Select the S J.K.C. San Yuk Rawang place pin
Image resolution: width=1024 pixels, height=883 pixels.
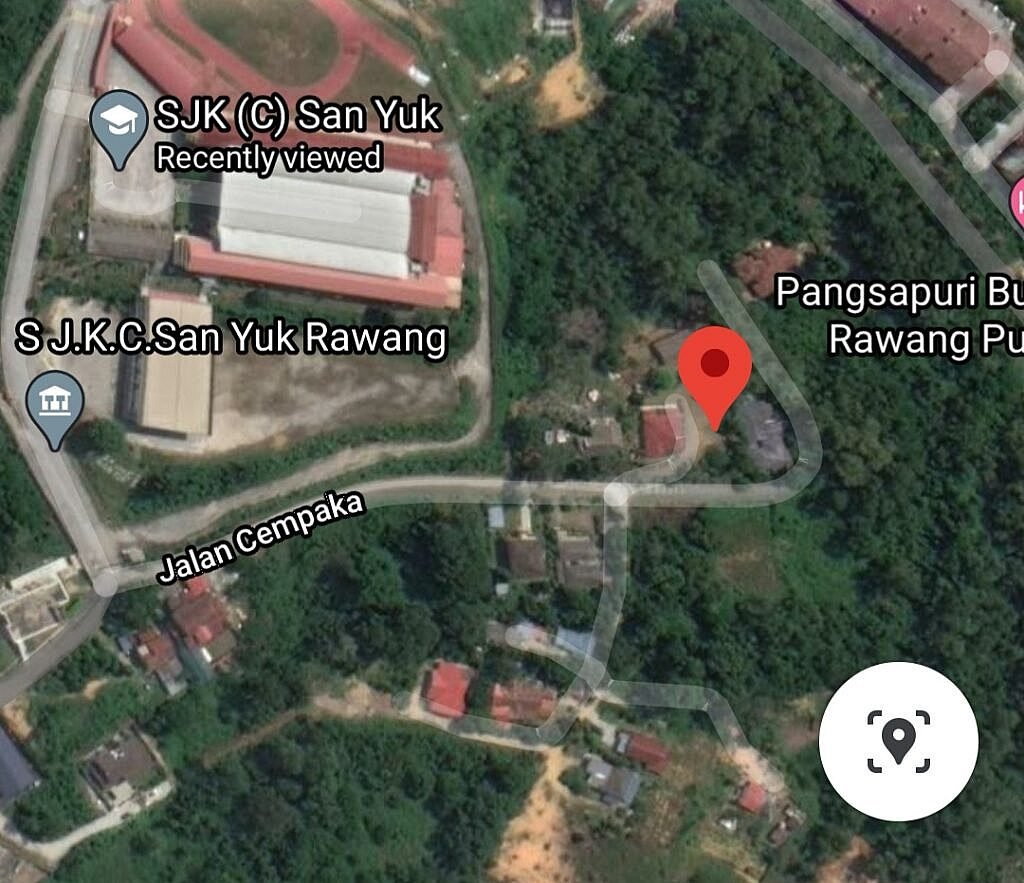tap(54, 405)
